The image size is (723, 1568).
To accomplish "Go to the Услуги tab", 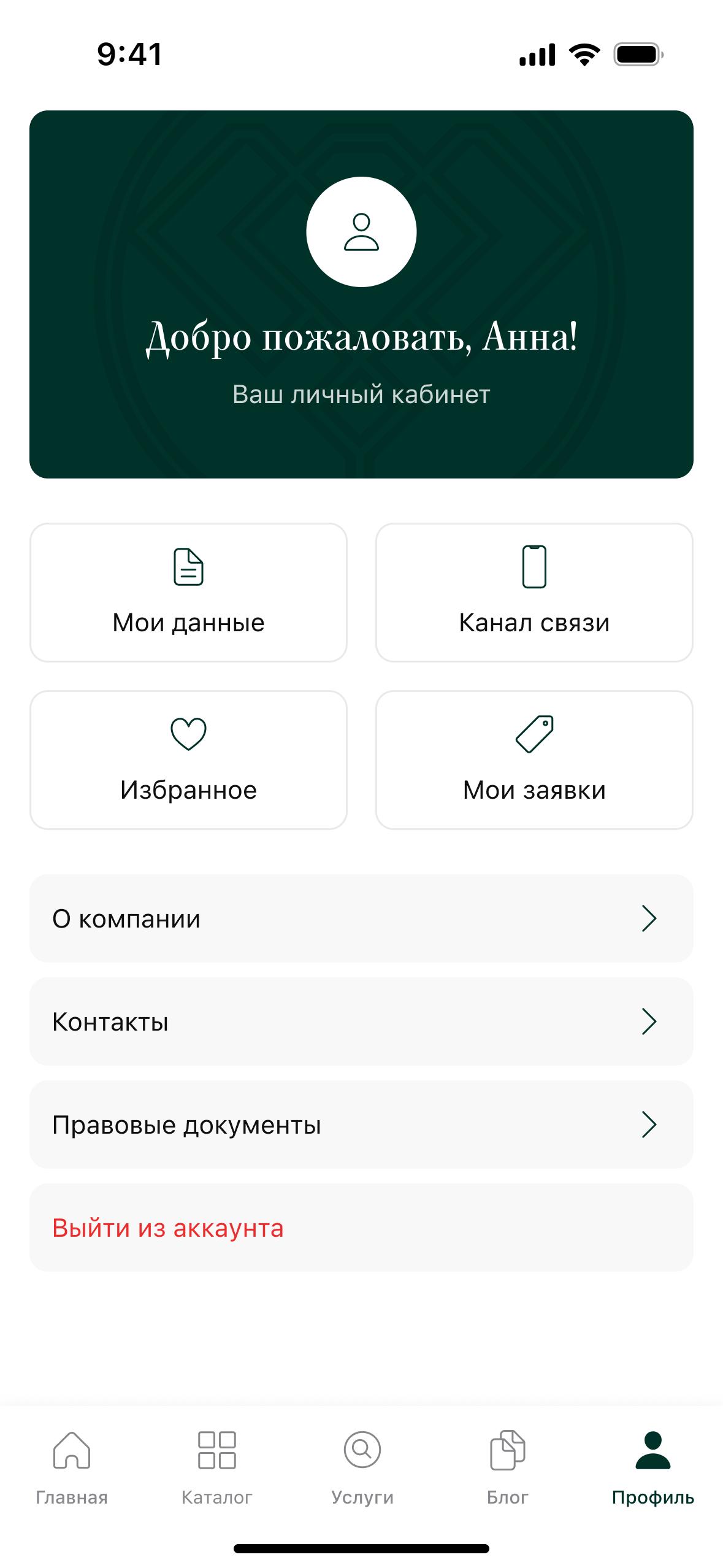I will tap(362, 1467).
